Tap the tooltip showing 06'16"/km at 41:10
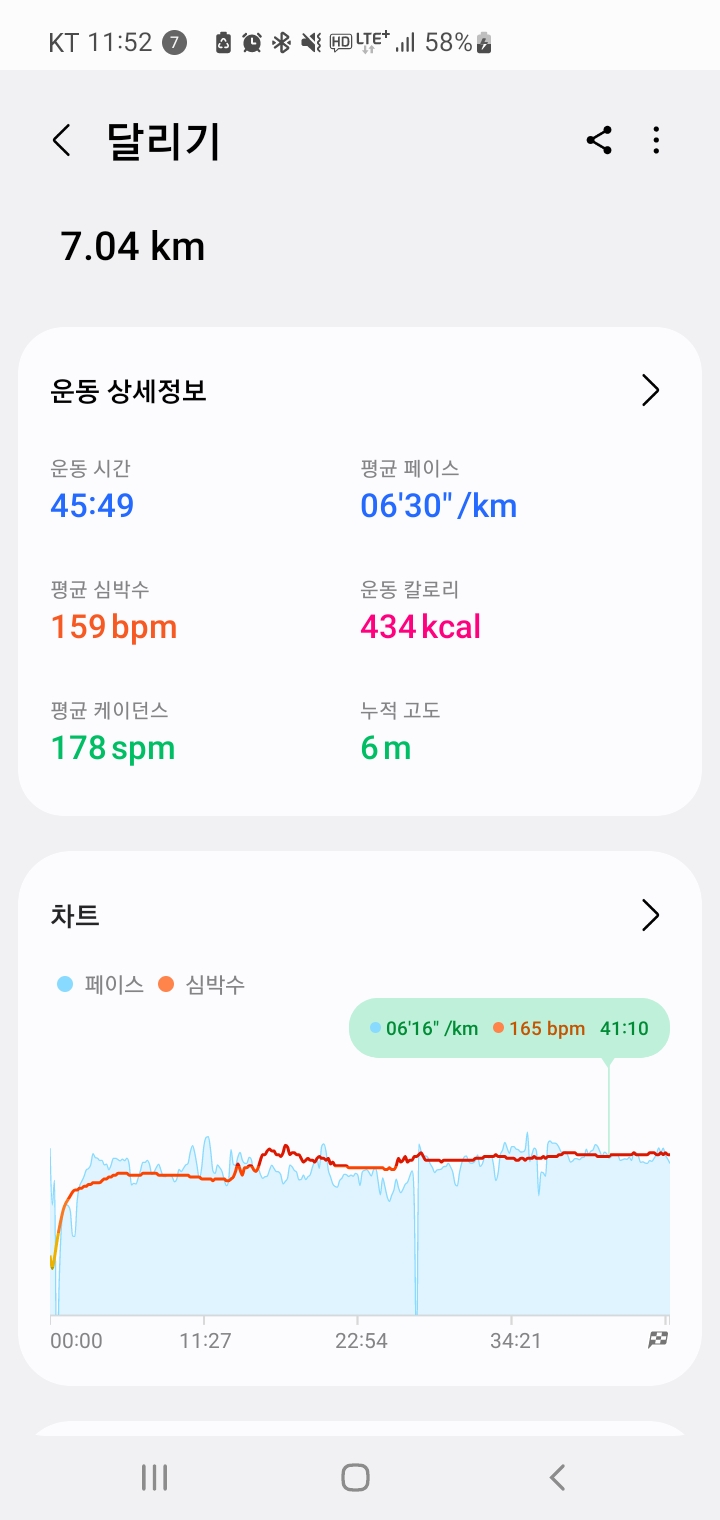Screen dimensions: 720x1520 (508, 1027)
